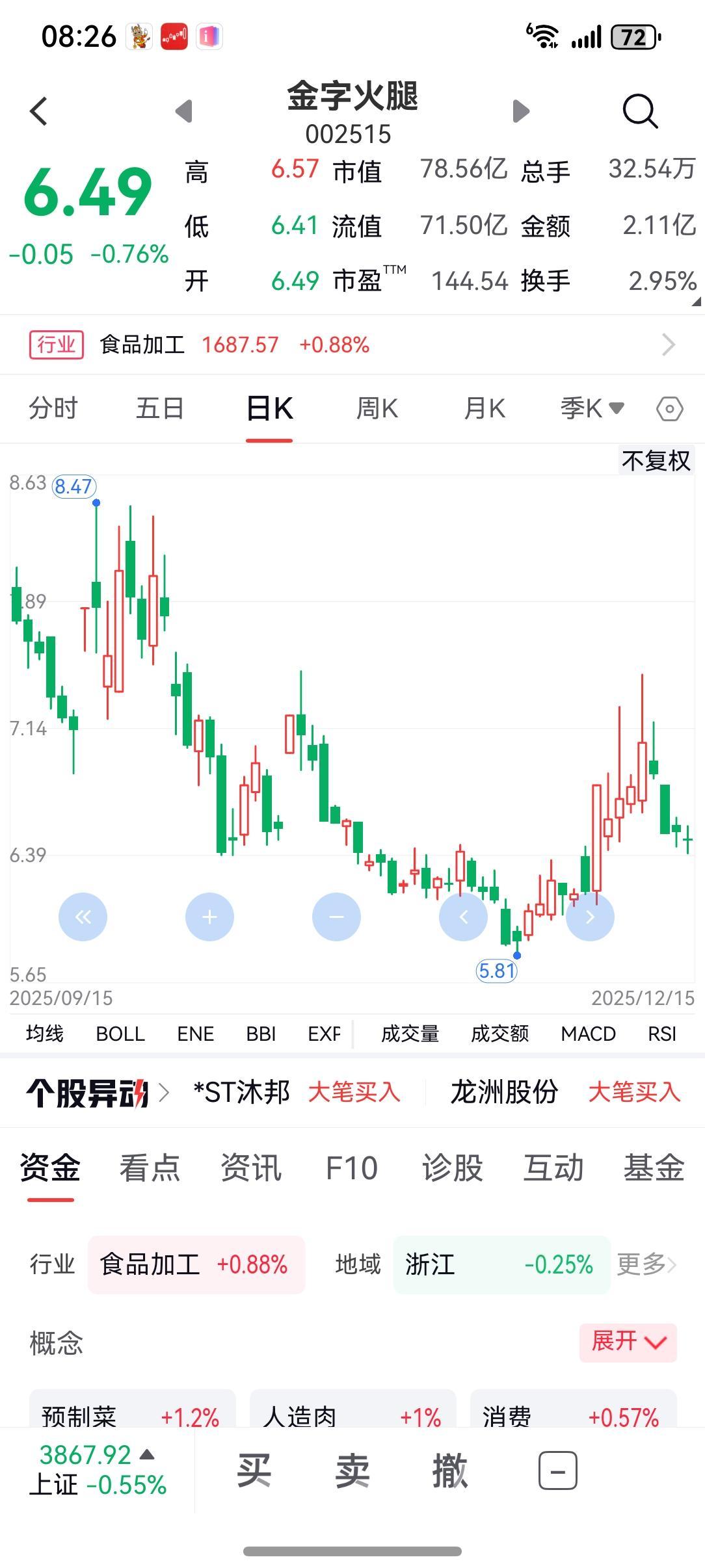Open chart settings gear icon
The height and width of the screenshot is (1568, 705).
coord(669,408)
